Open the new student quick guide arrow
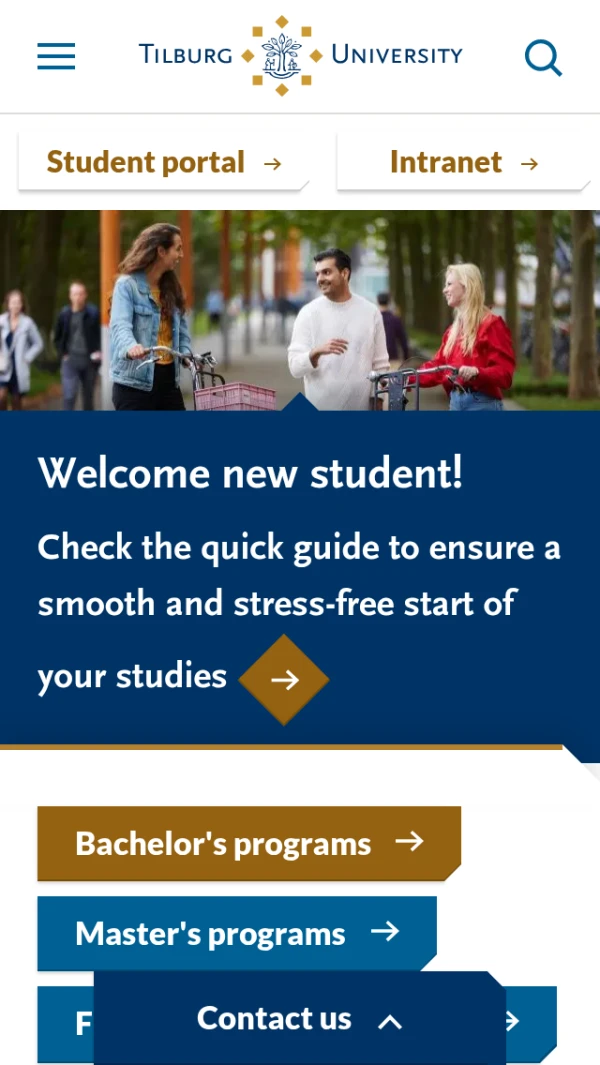Viewport: 600px width, 1065px height. [284, 680]
